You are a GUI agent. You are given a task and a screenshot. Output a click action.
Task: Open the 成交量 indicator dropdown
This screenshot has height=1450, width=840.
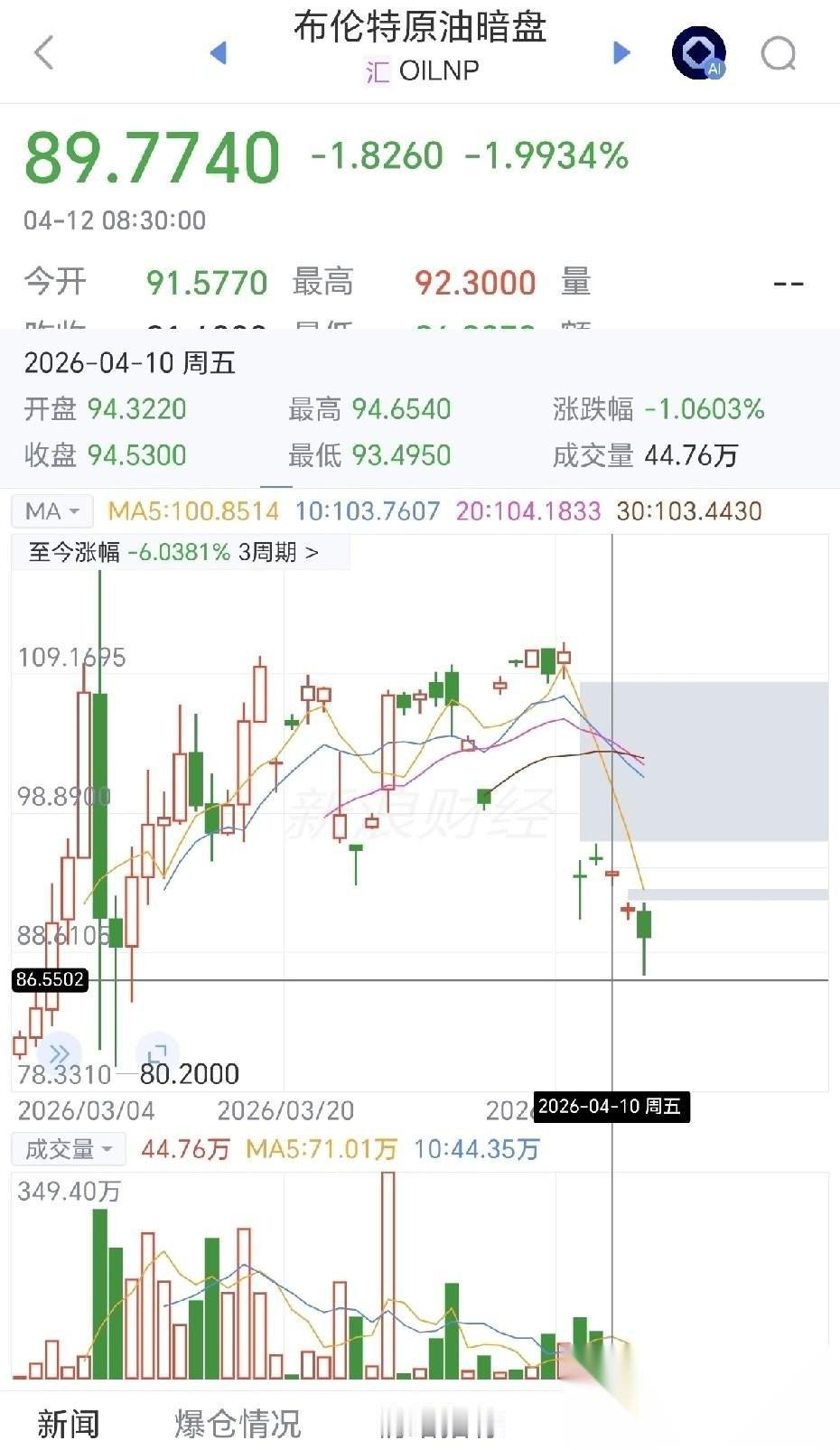click(x=68, y=1149)
